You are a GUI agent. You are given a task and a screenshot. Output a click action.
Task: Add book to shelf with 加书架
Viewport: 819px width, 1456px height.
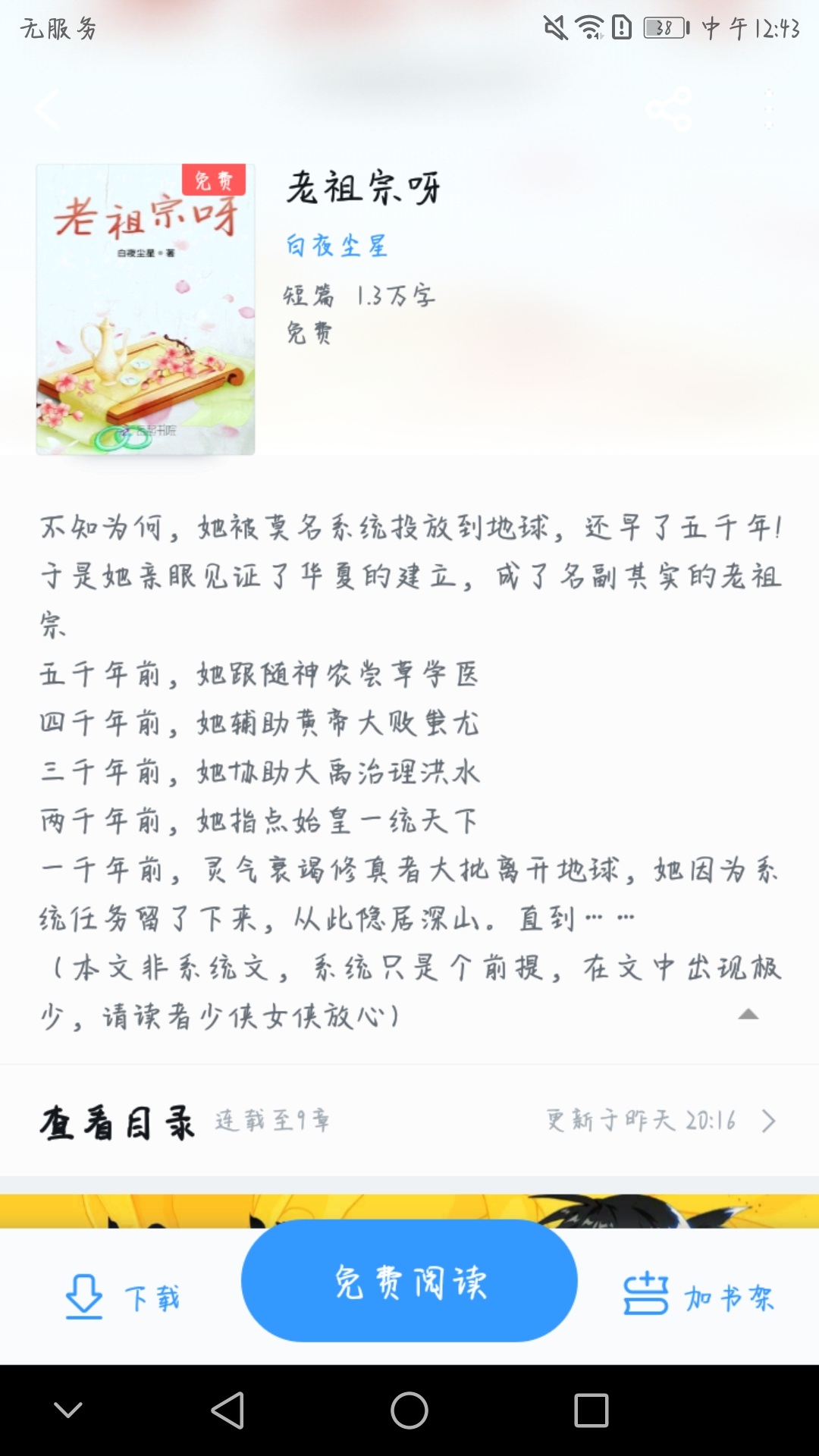click(698, 1297)
